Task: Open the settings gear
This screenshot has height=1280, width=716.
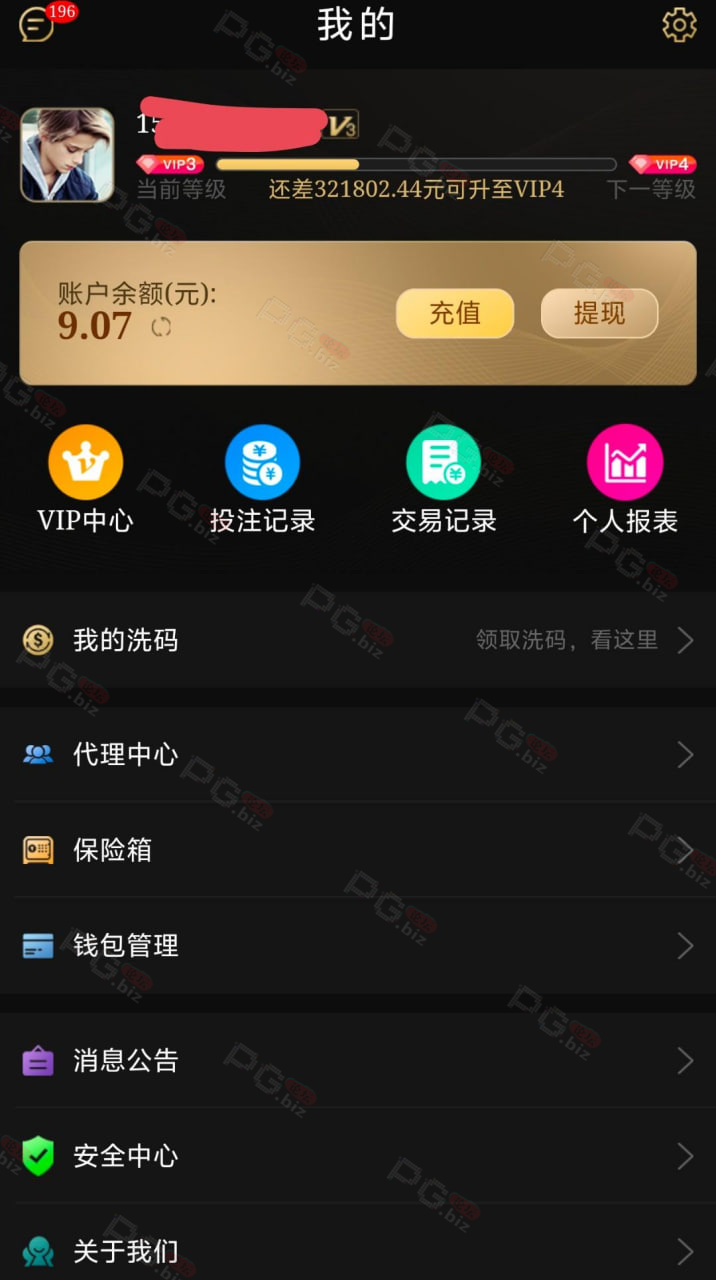Action: pos(679,25)
